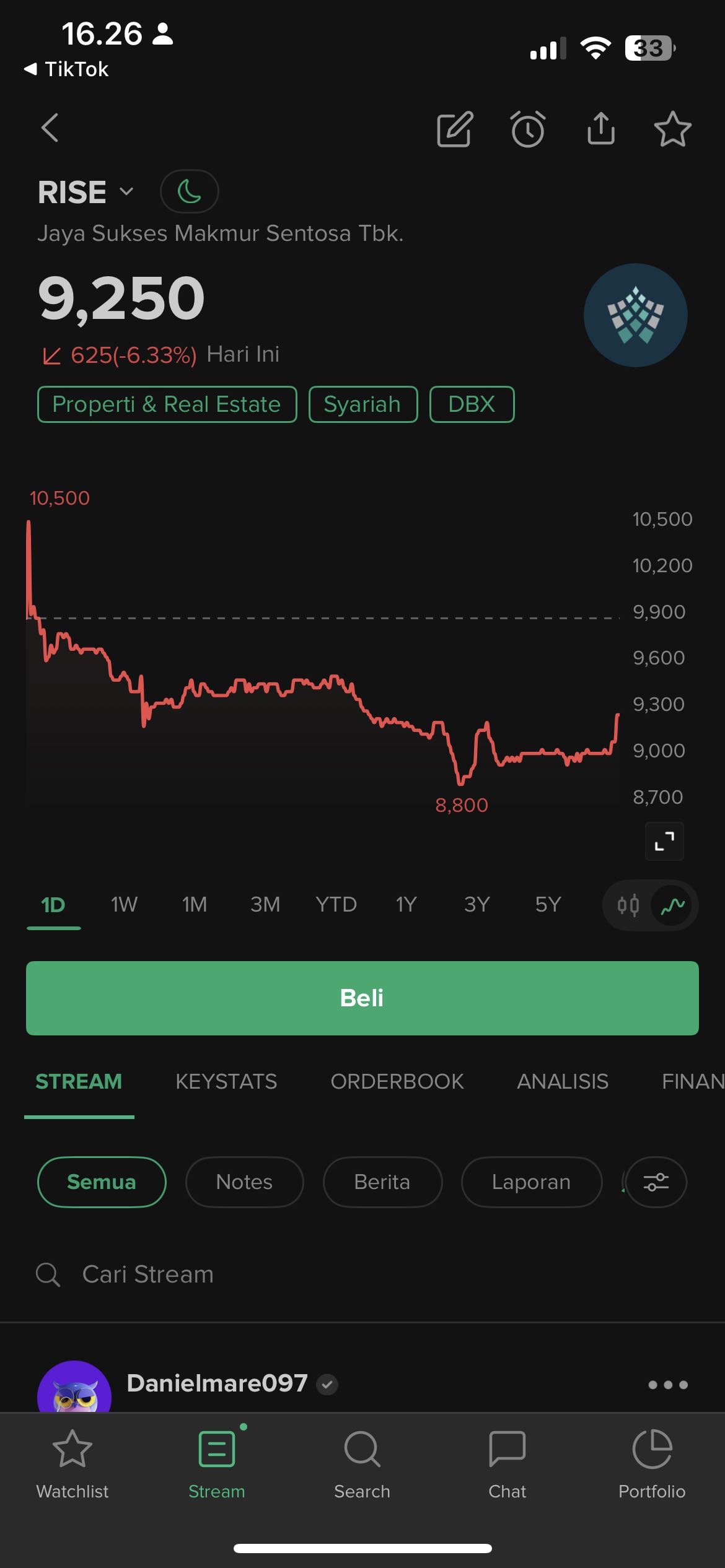Open the chart in fullscreen
Image resolution: width=725 pixels, height=1568 pixels.
click(664, 841)
